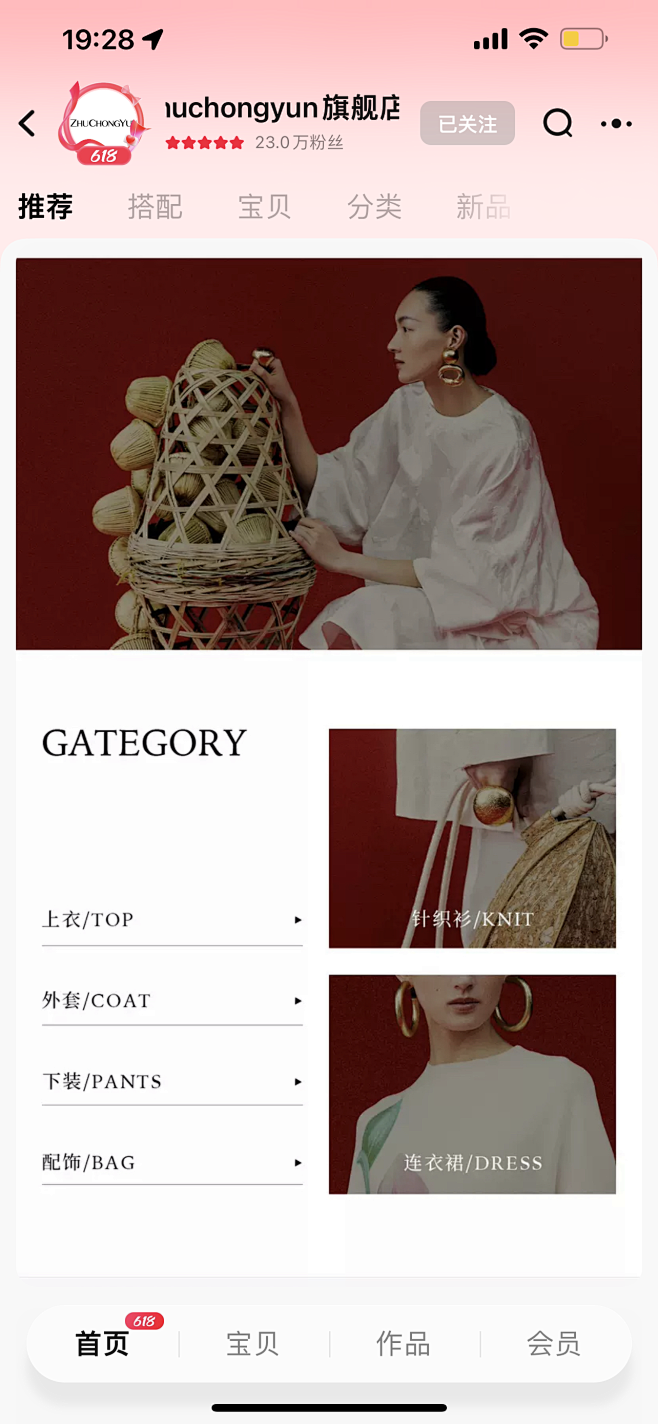Switch to the 宝贝 top tab
The image size is (658, 1424).
264,207
